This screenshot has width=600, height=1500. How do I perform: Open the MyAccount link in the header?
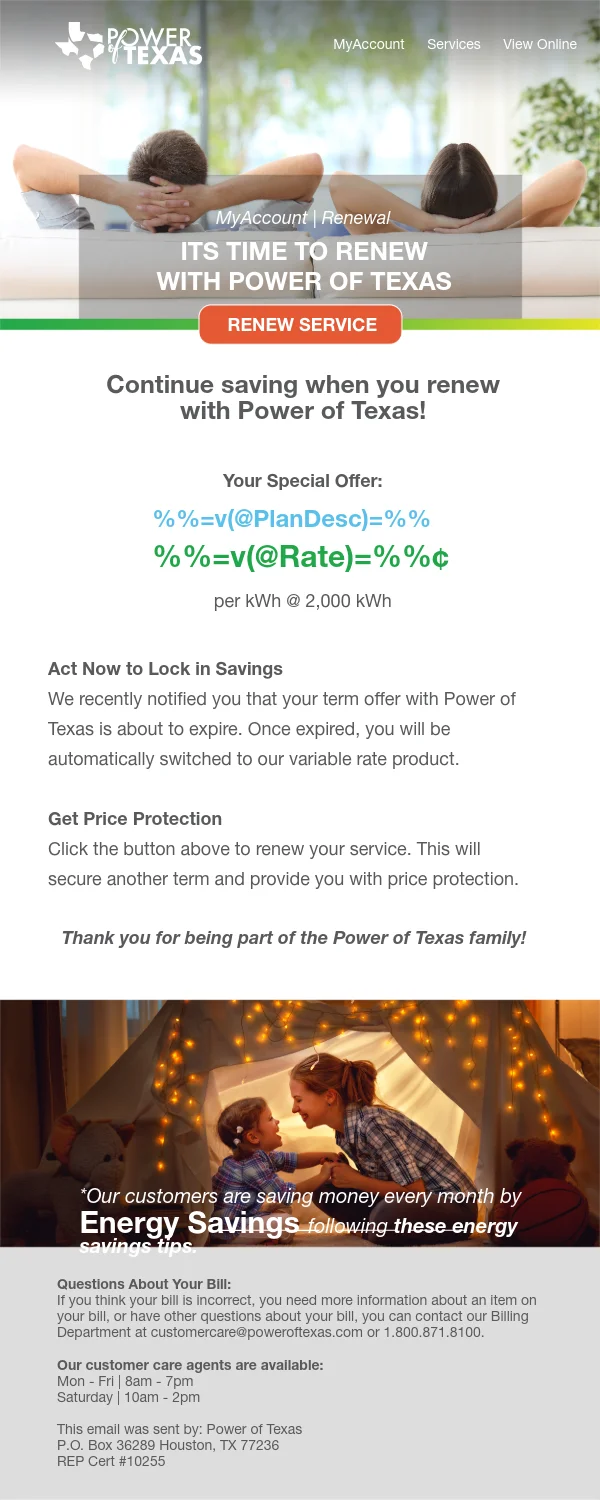(368, 44)
